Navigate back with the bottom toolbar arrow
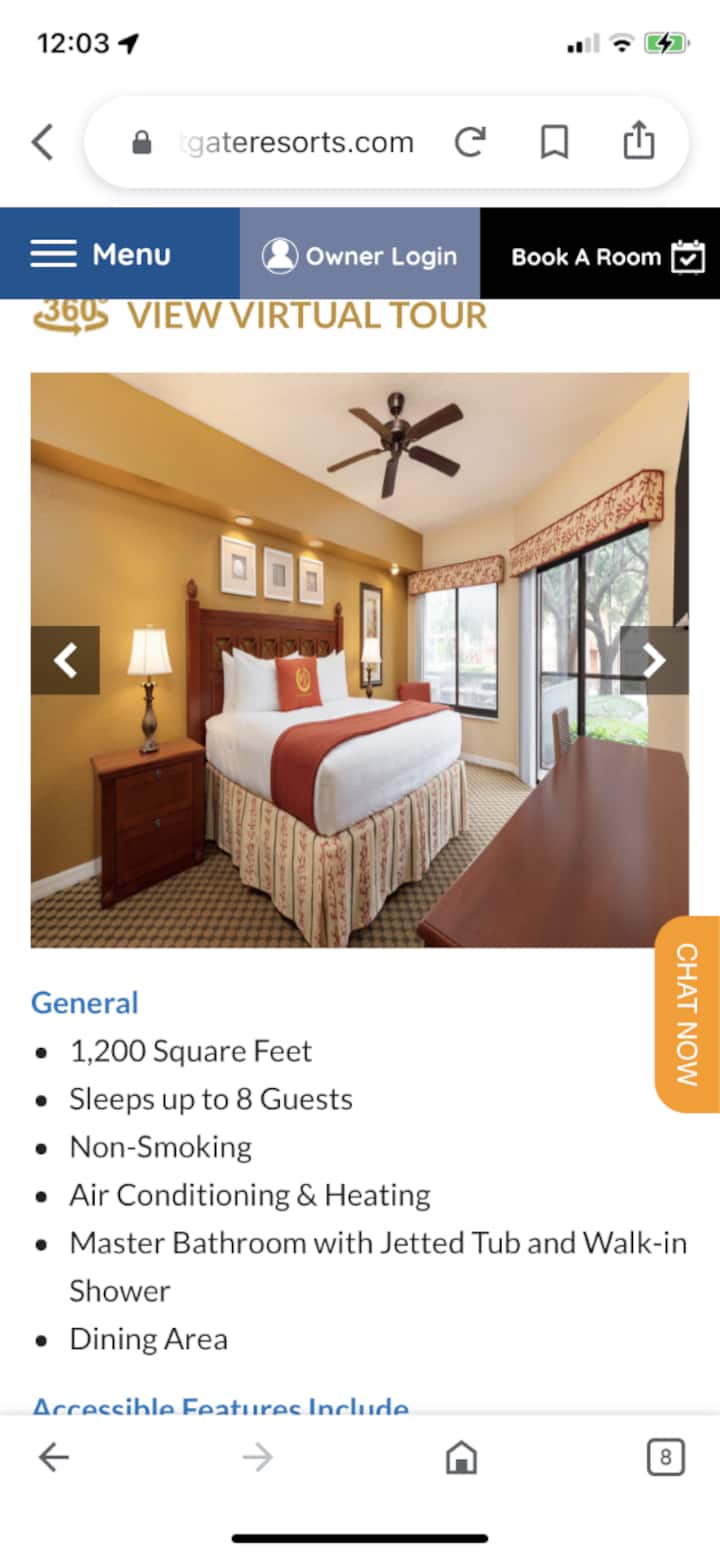Viewport: 720px width, 1559px height. (x=54, y=1457)
